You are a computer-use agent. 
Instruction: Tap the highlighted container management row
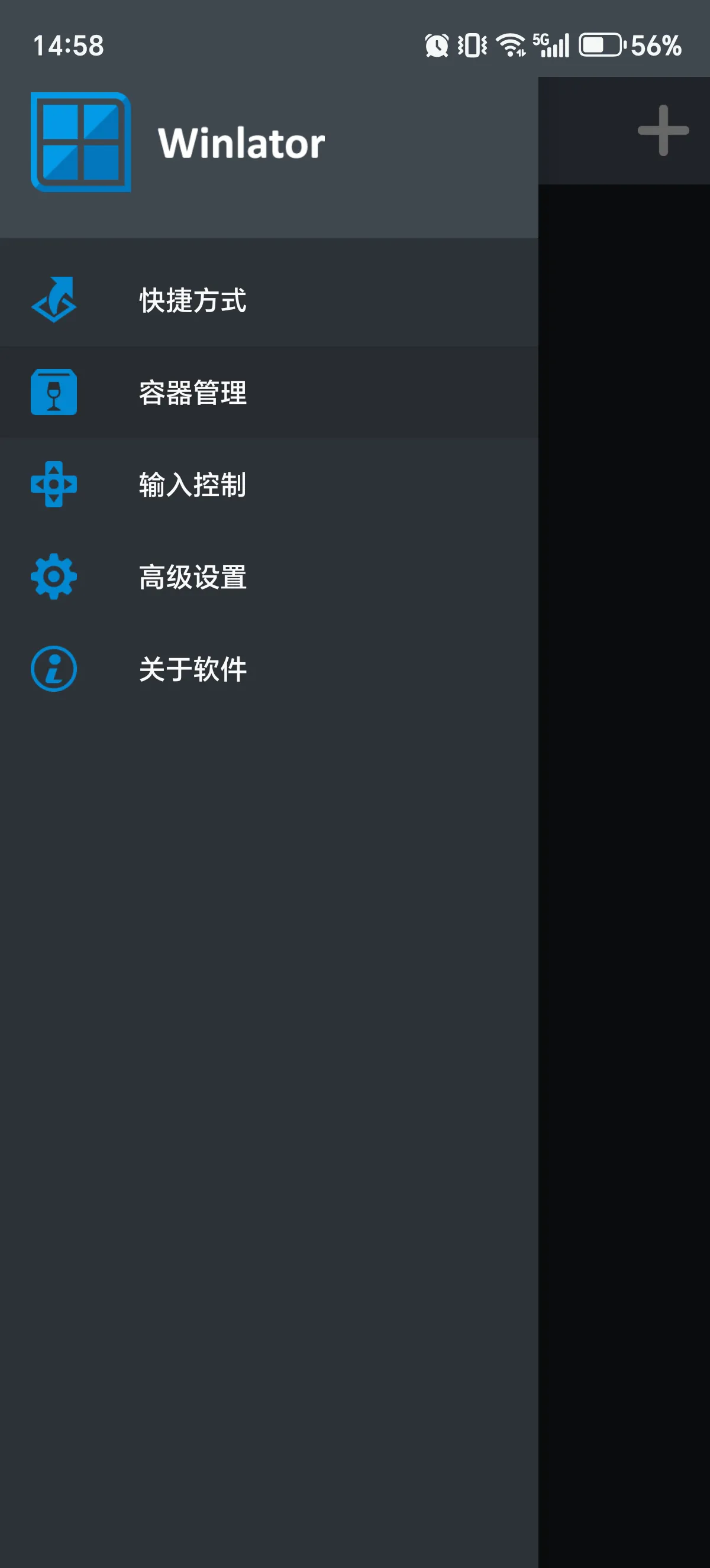pyautogui.click(x=268, y=393)
